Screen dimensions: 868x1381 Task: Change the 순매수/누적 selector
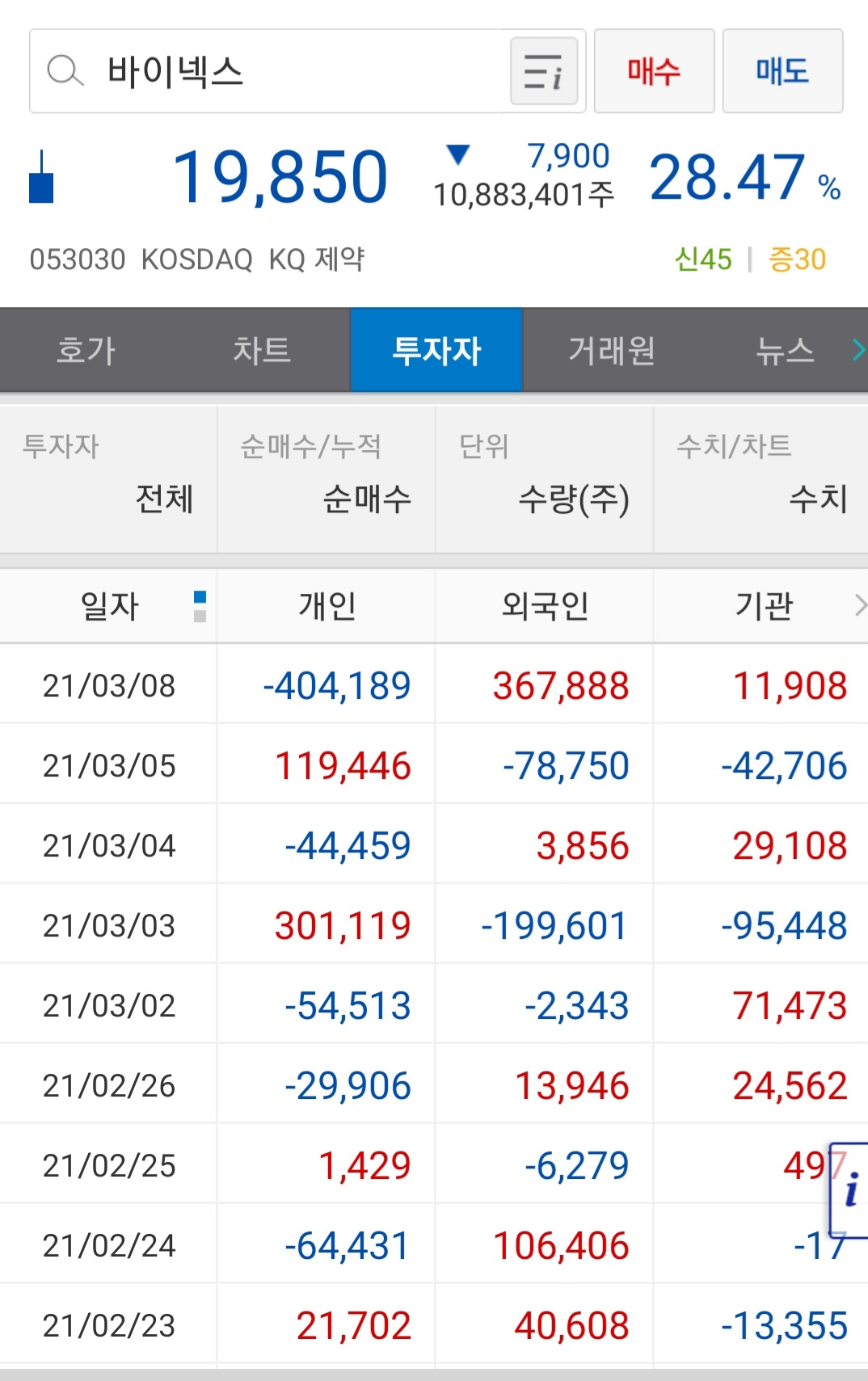(326, 479)
